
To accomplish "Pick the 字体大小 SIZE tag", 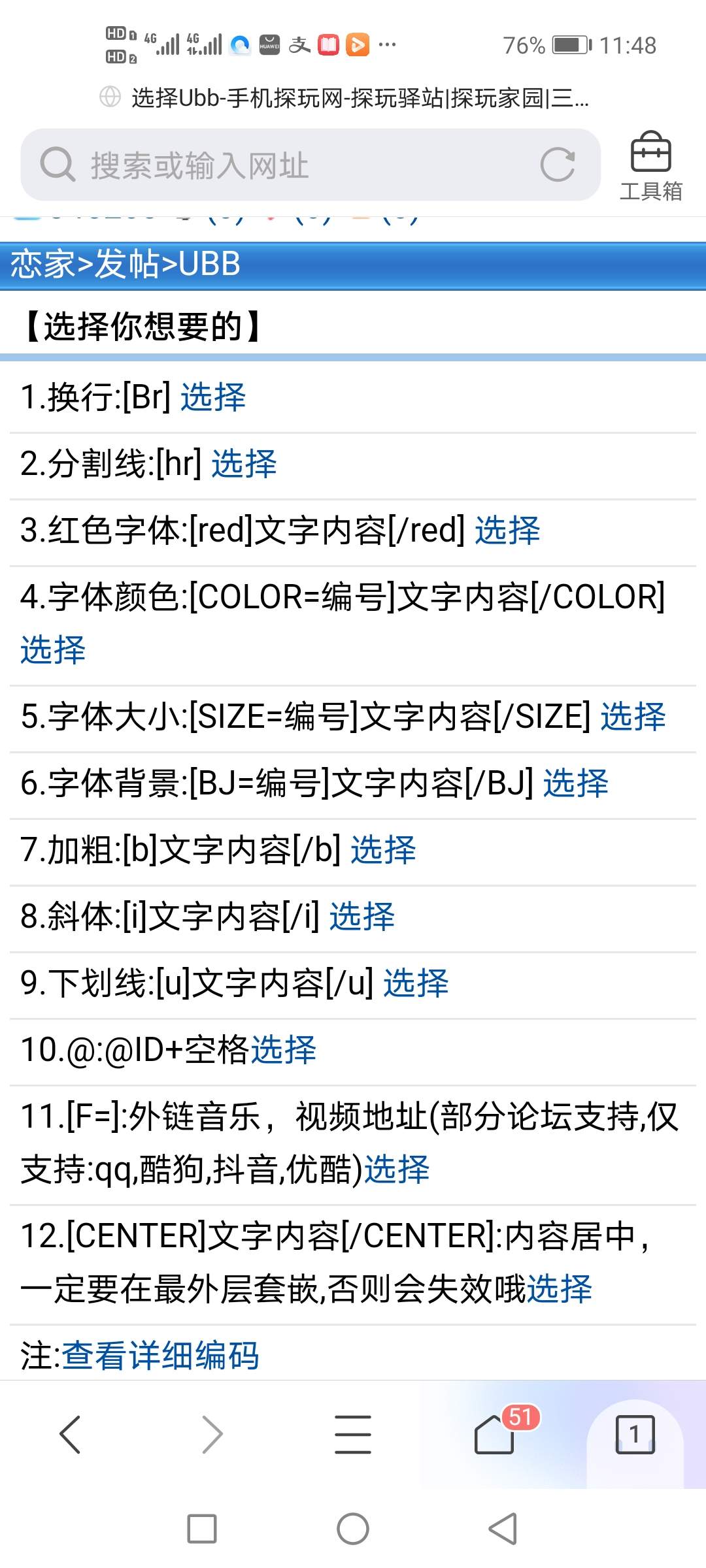I will click(633, 717).
